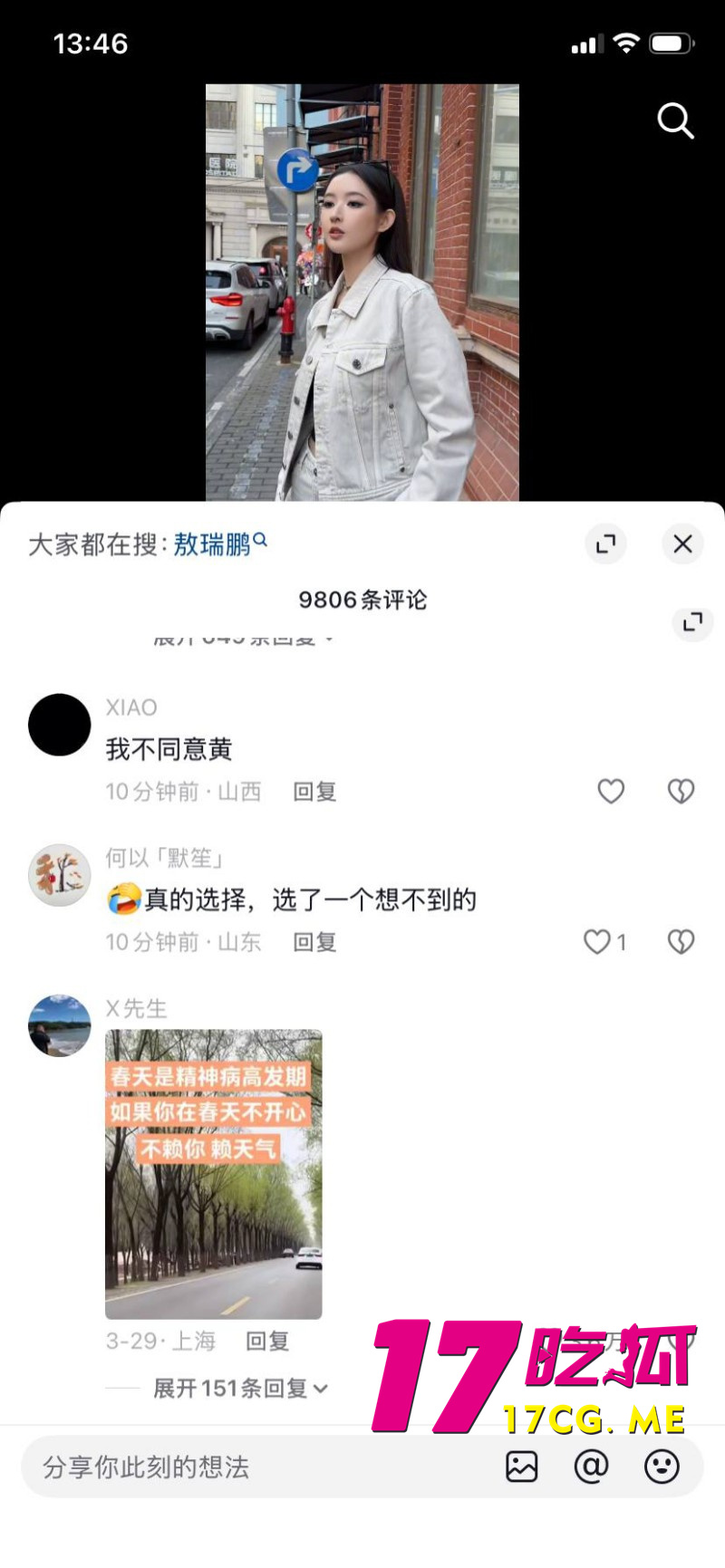
Task: Expand the search suggestion panel fullscreen icon
Action: tap(605, 544)
